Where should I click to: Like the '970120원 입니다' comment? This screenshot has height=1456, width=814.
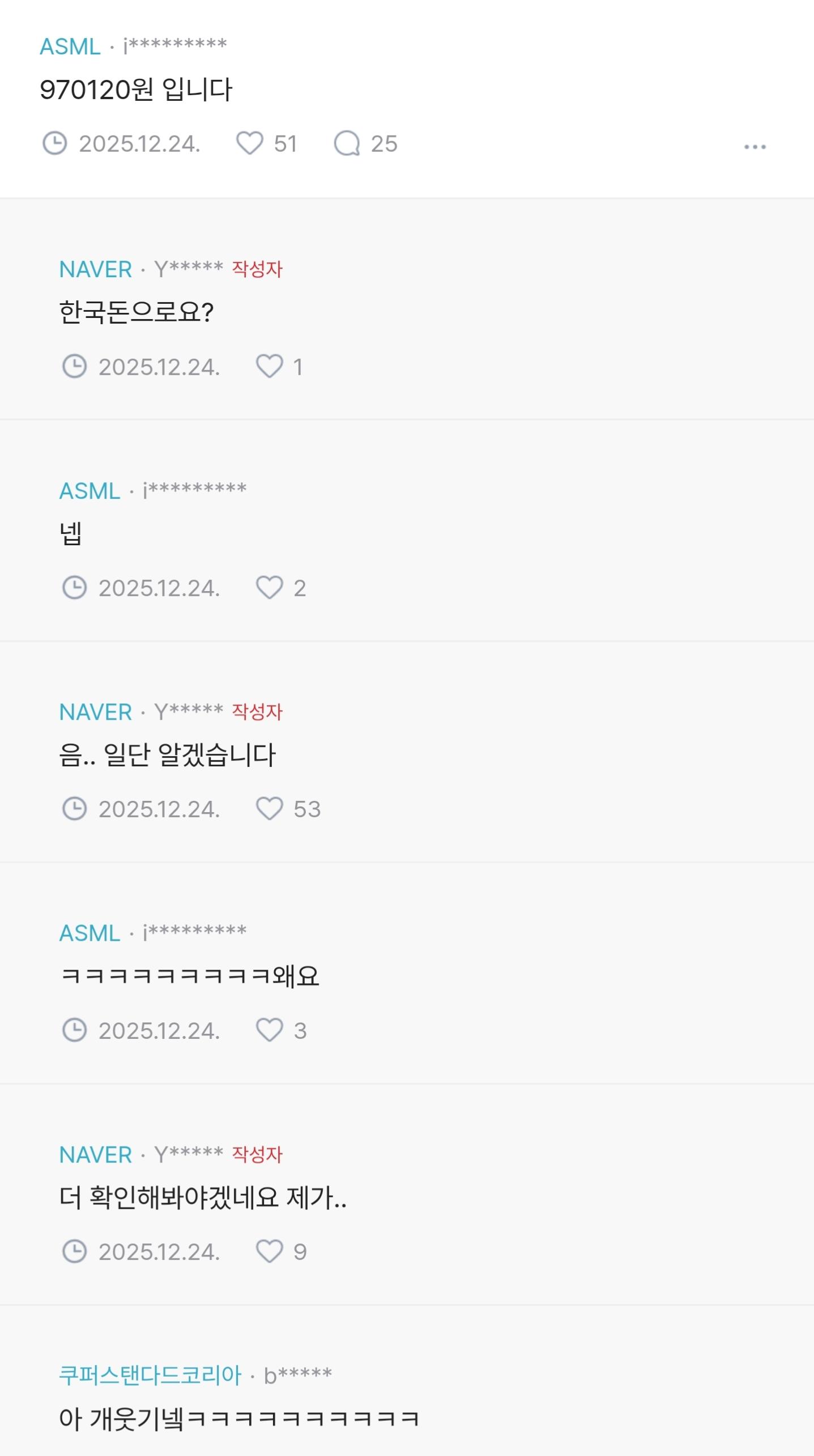[250, 143]
